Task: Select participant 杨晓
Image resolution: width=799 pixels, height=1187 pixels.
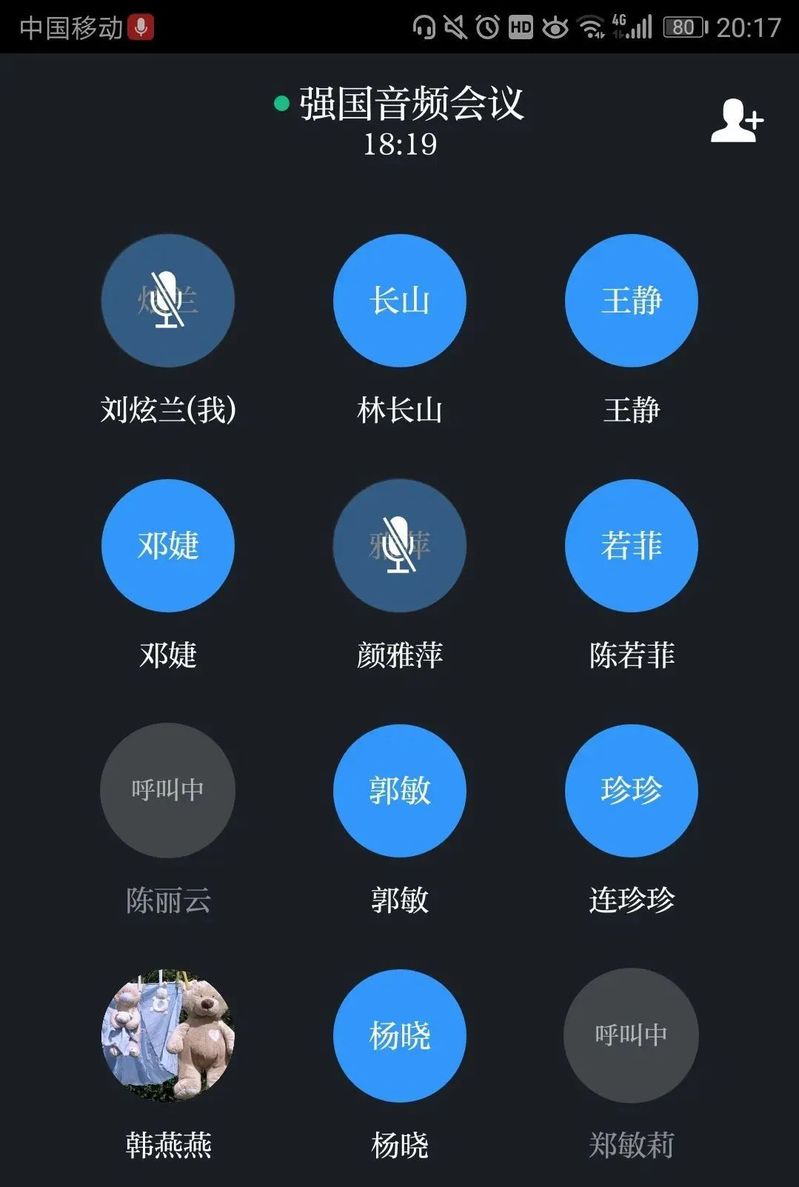Action: coord(399,1035)
